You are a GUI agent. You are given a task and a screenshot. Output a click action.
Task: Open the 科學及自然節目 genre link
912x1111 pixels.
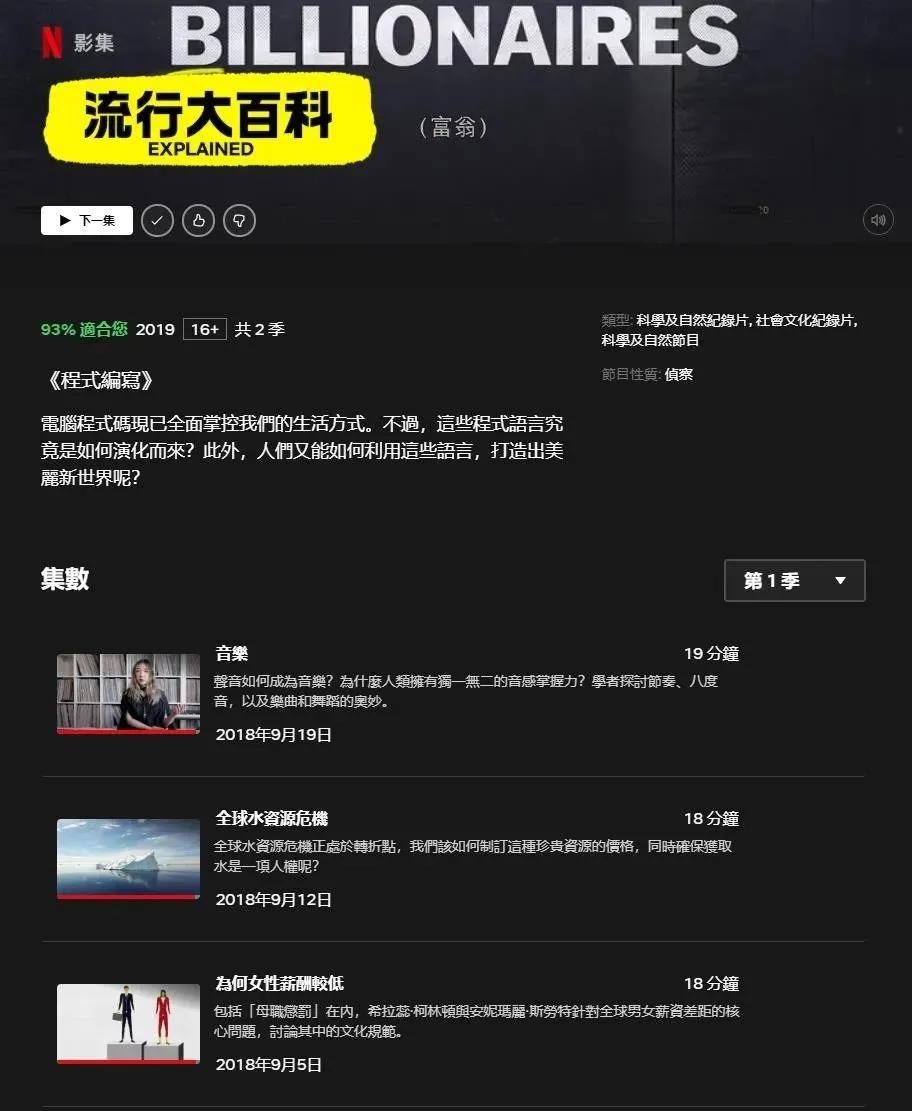[x=650, y=340]
